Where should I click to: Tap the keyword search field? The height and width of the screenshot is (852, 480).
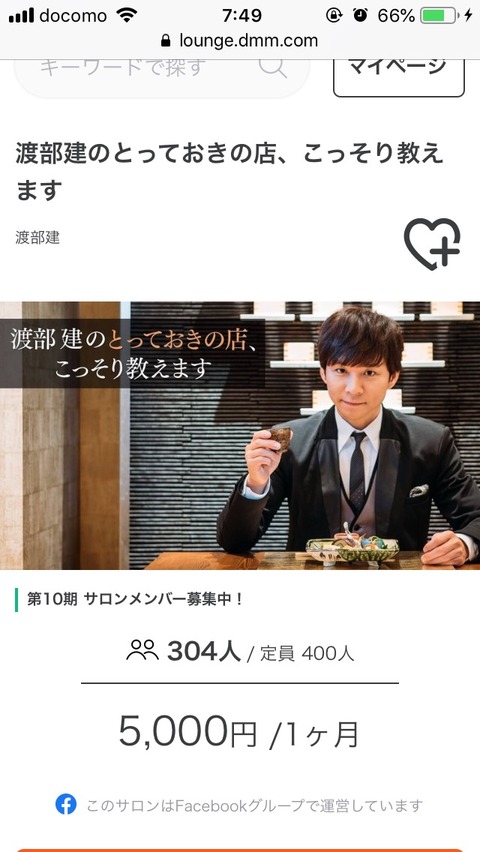click(161, 77)
